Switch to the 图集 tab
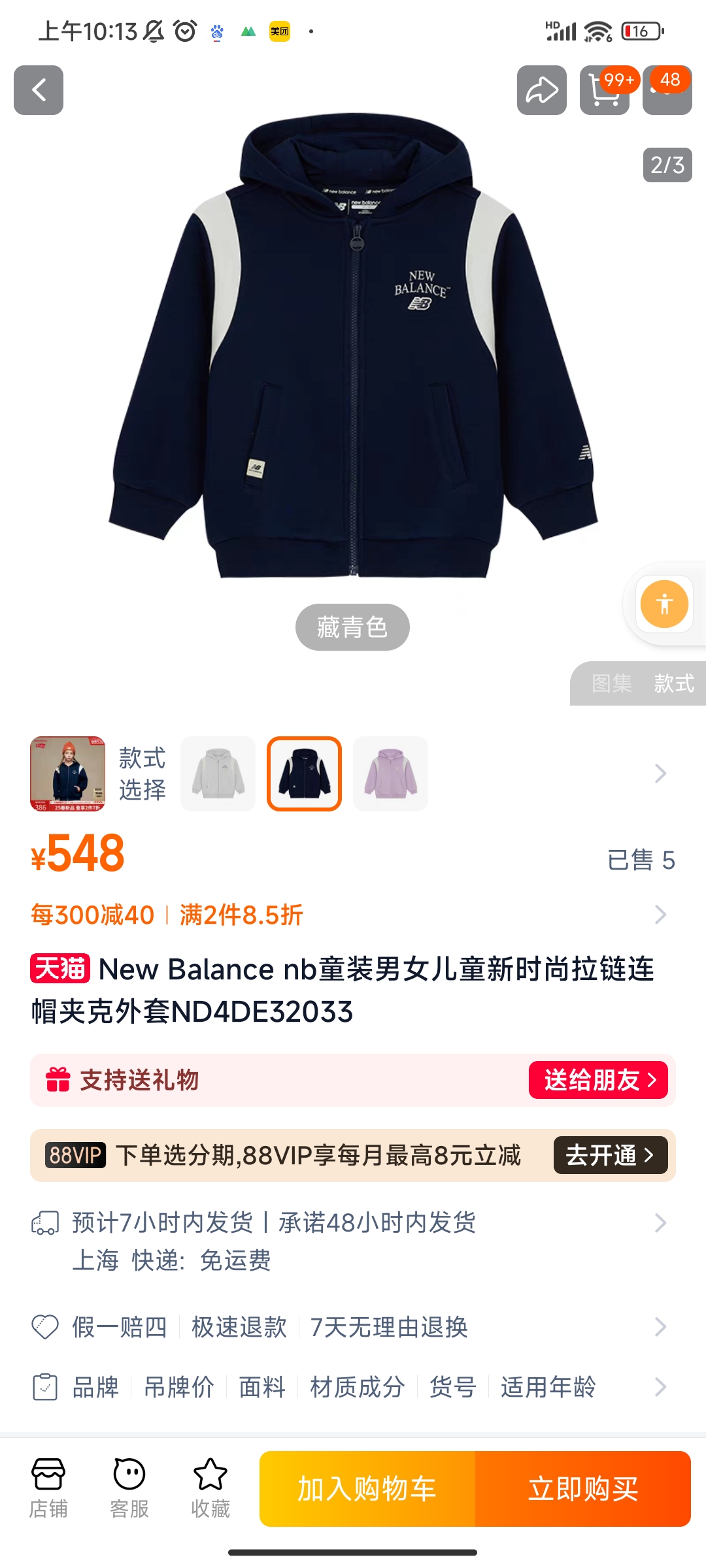This screenshot has height=1568, width=706. point(612,683)
